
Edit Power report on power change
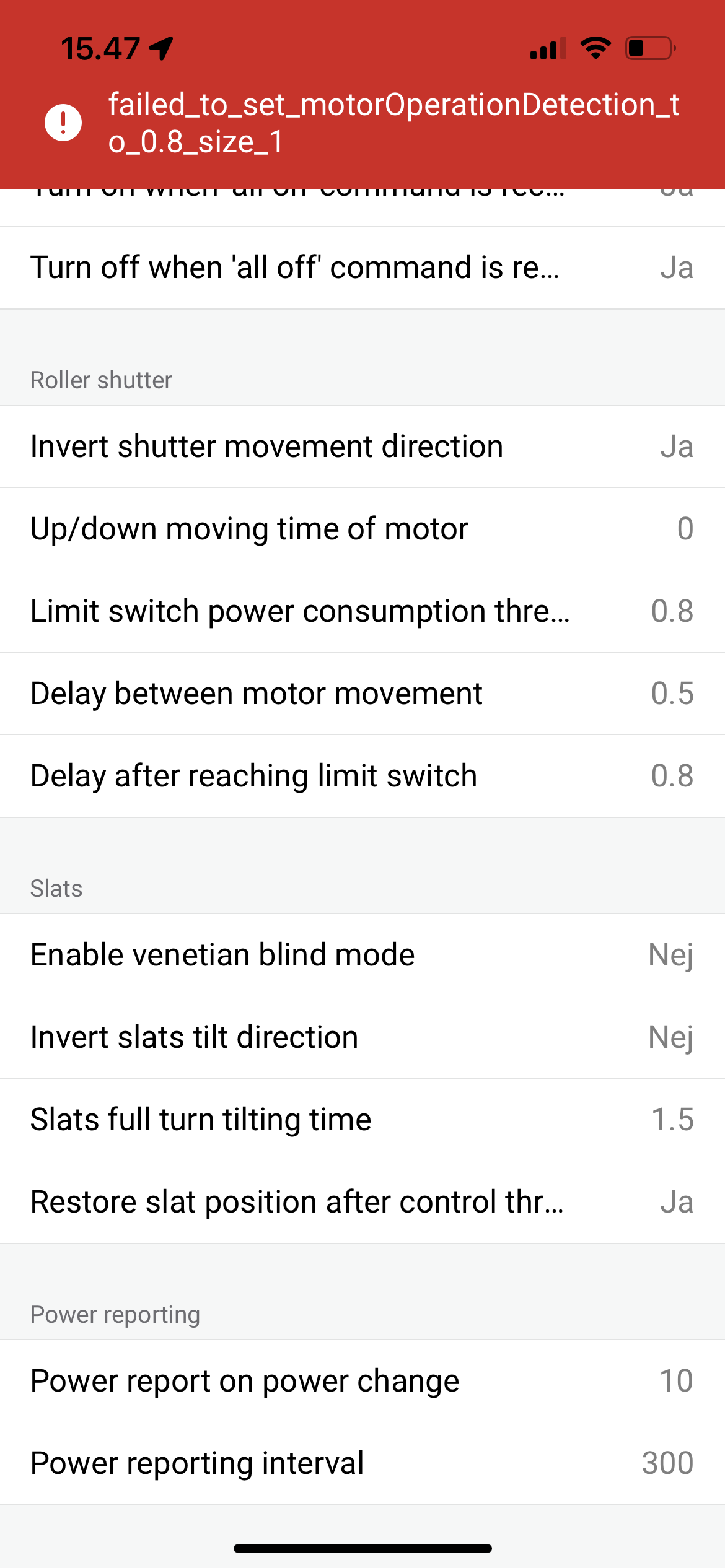[362, 1381]
